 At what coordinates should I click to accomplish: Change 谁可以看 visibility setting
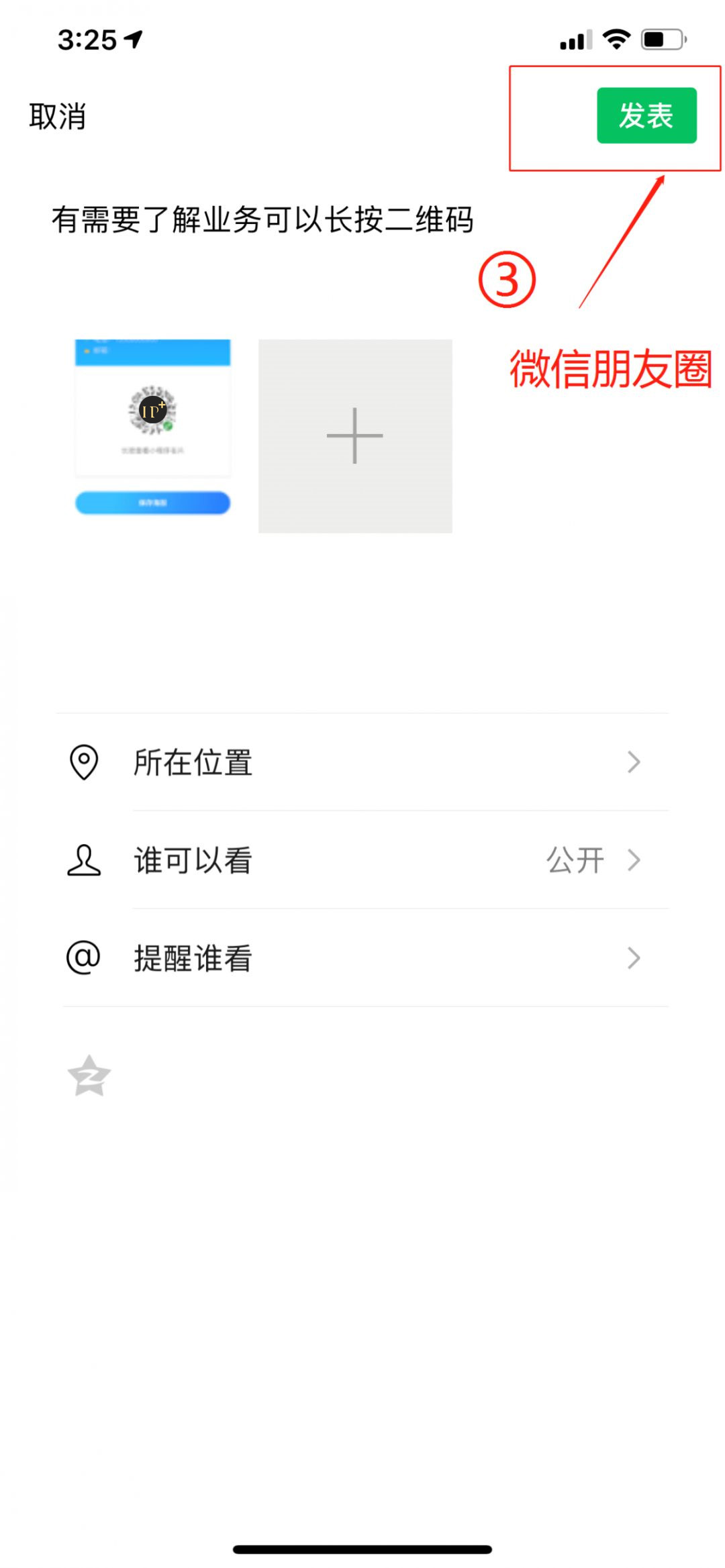tap(362, 860)
